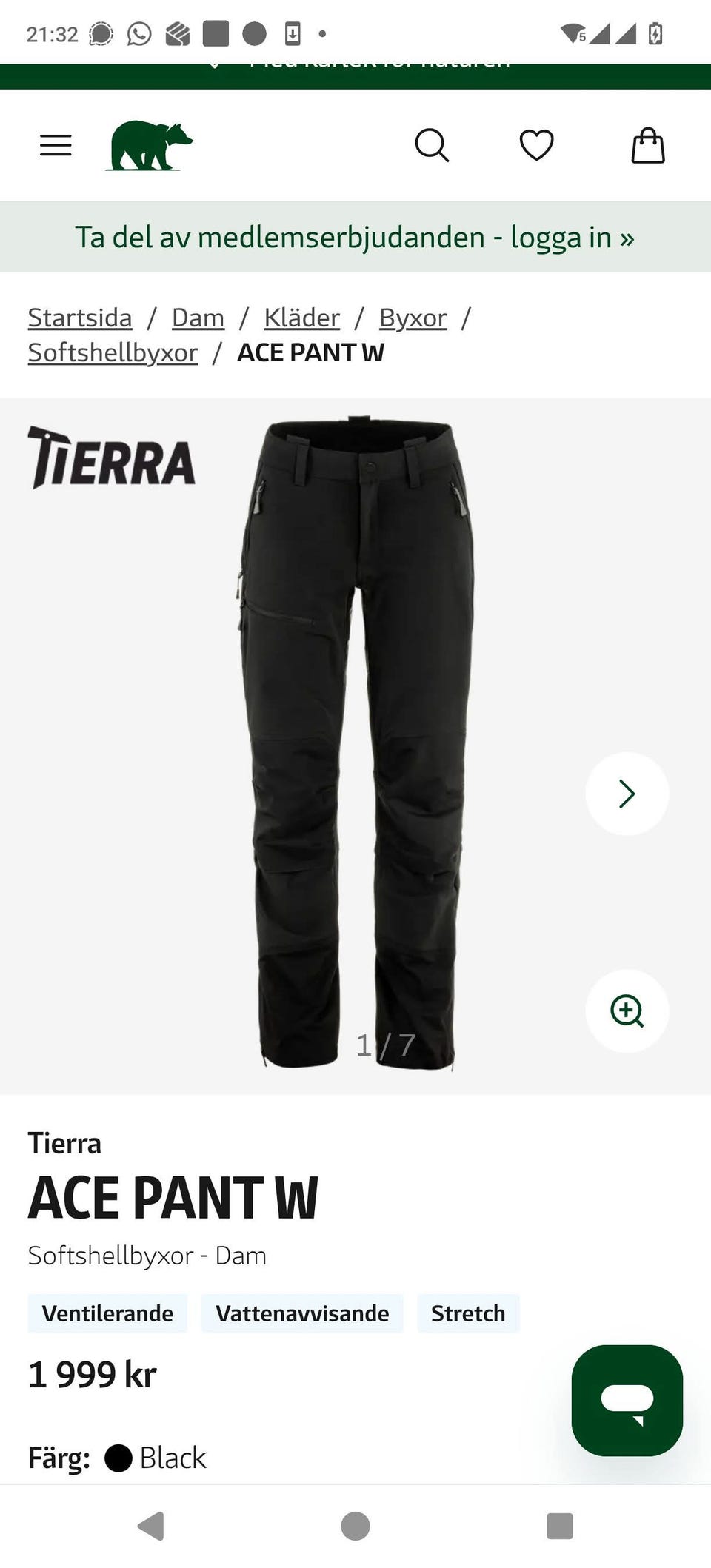Open the favorites heart icon
Screen dimensions: 711x1568
click(537, 145)
